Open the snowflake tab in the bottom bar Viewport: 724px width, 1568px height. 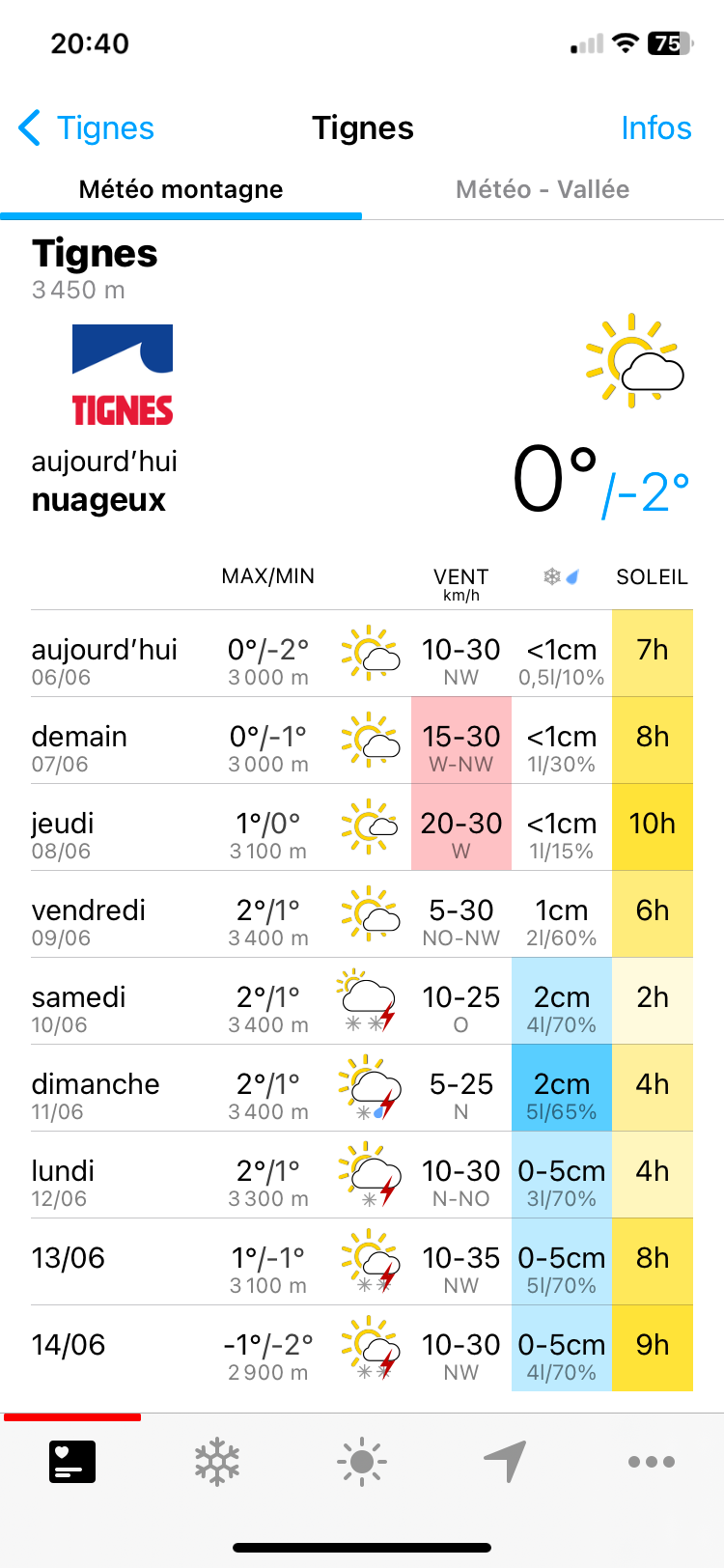(217, 1462)
